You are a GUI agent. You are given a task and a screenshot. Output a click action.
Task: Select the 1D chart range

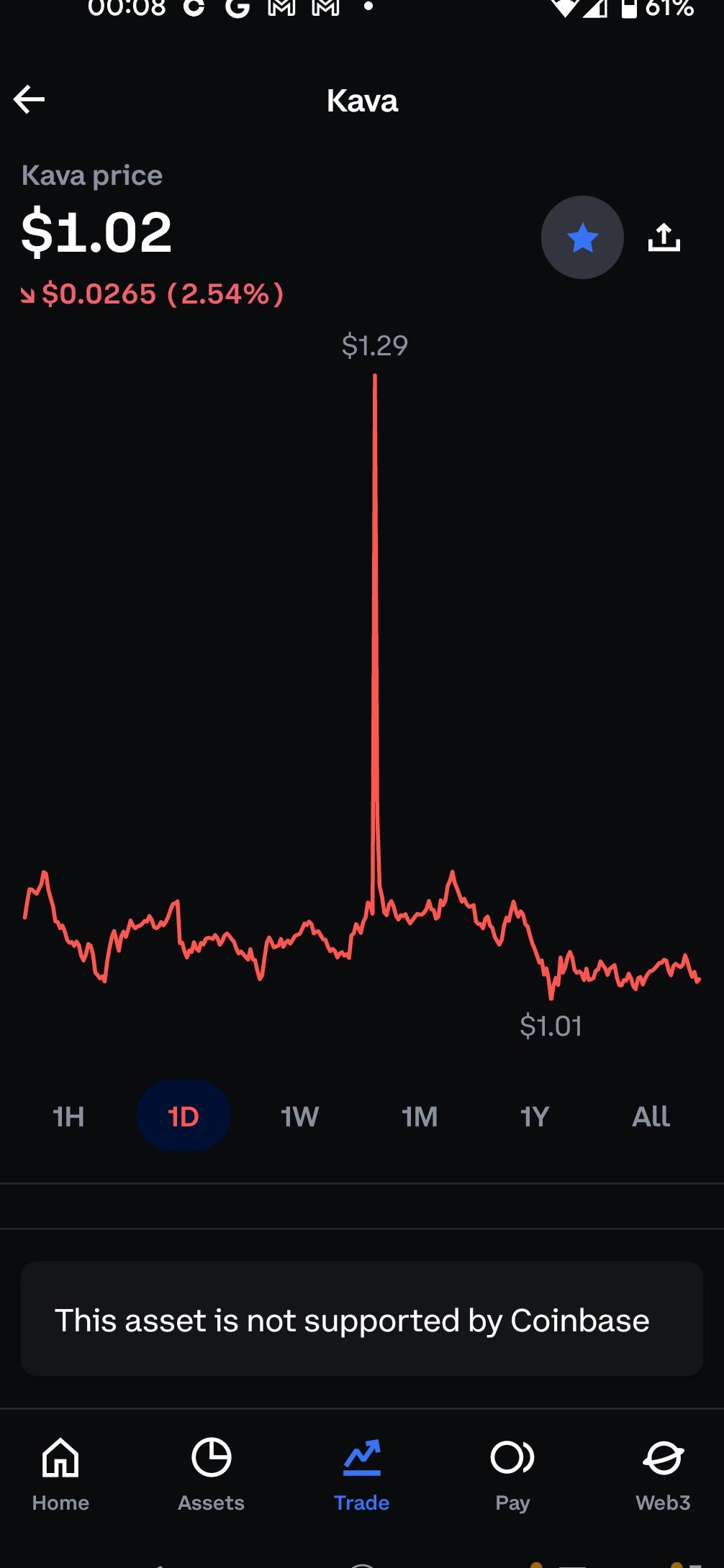(x=184, y=1116)
